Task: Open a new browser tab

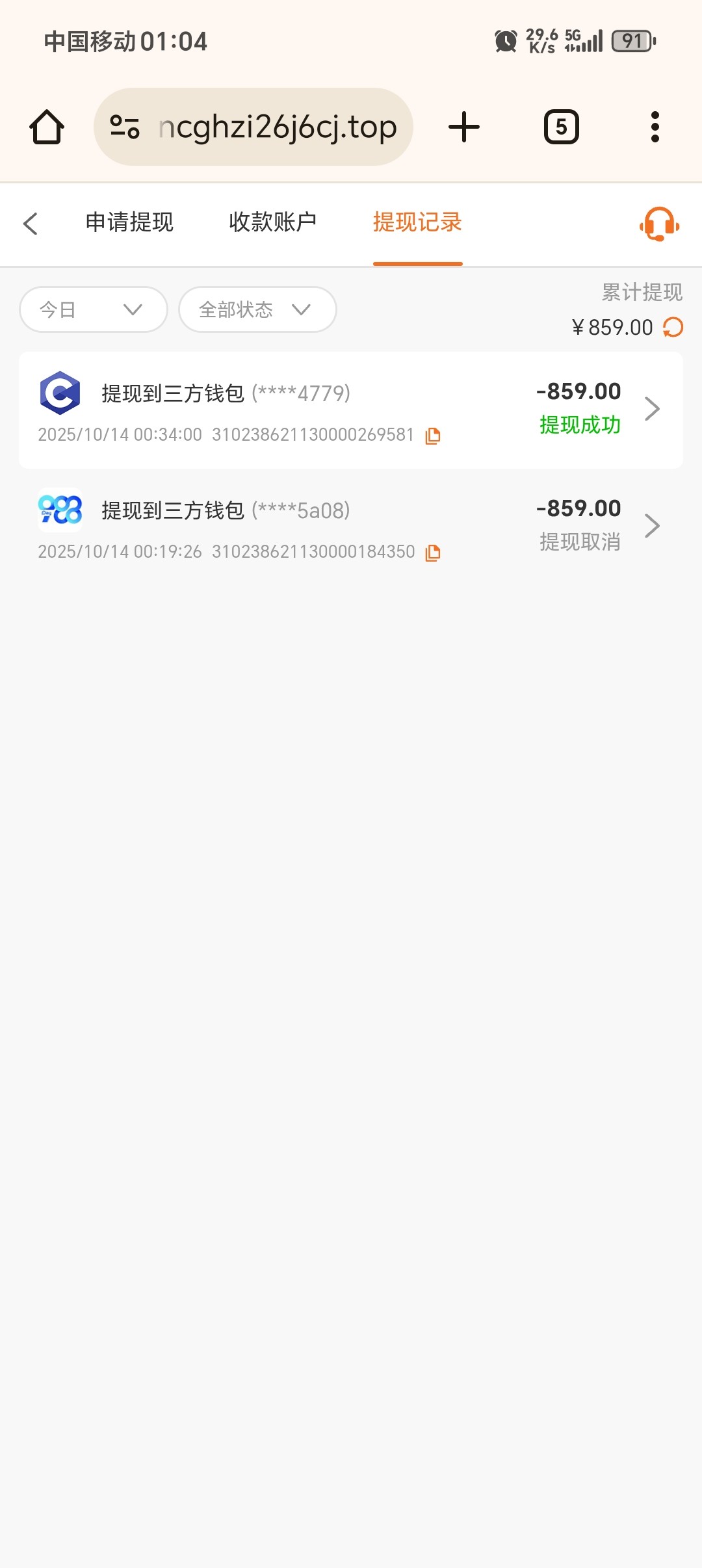Action: pos(464,127)
